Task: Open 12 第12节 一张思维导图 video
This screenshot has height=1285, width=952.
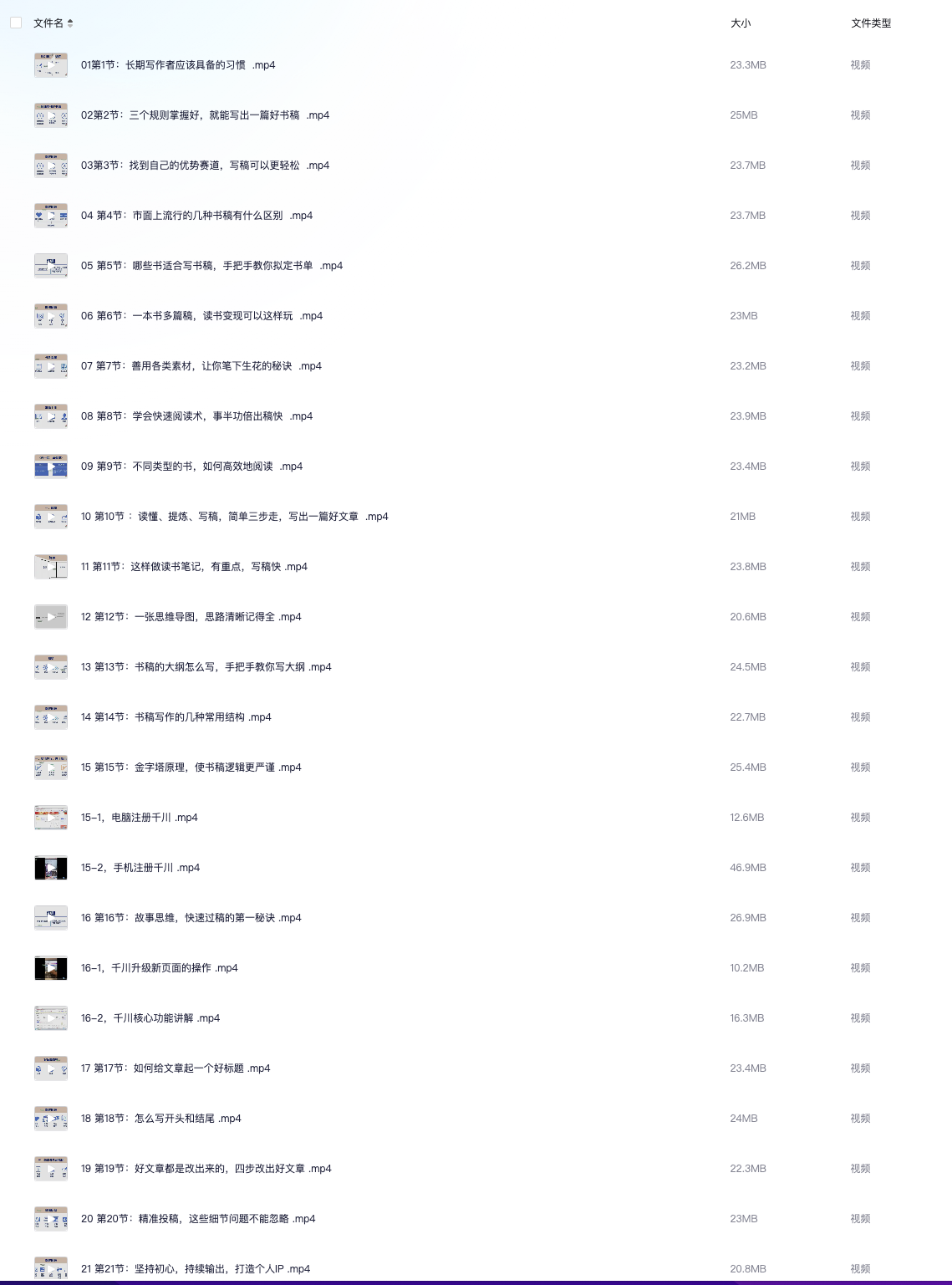Action: coord(191,617)
